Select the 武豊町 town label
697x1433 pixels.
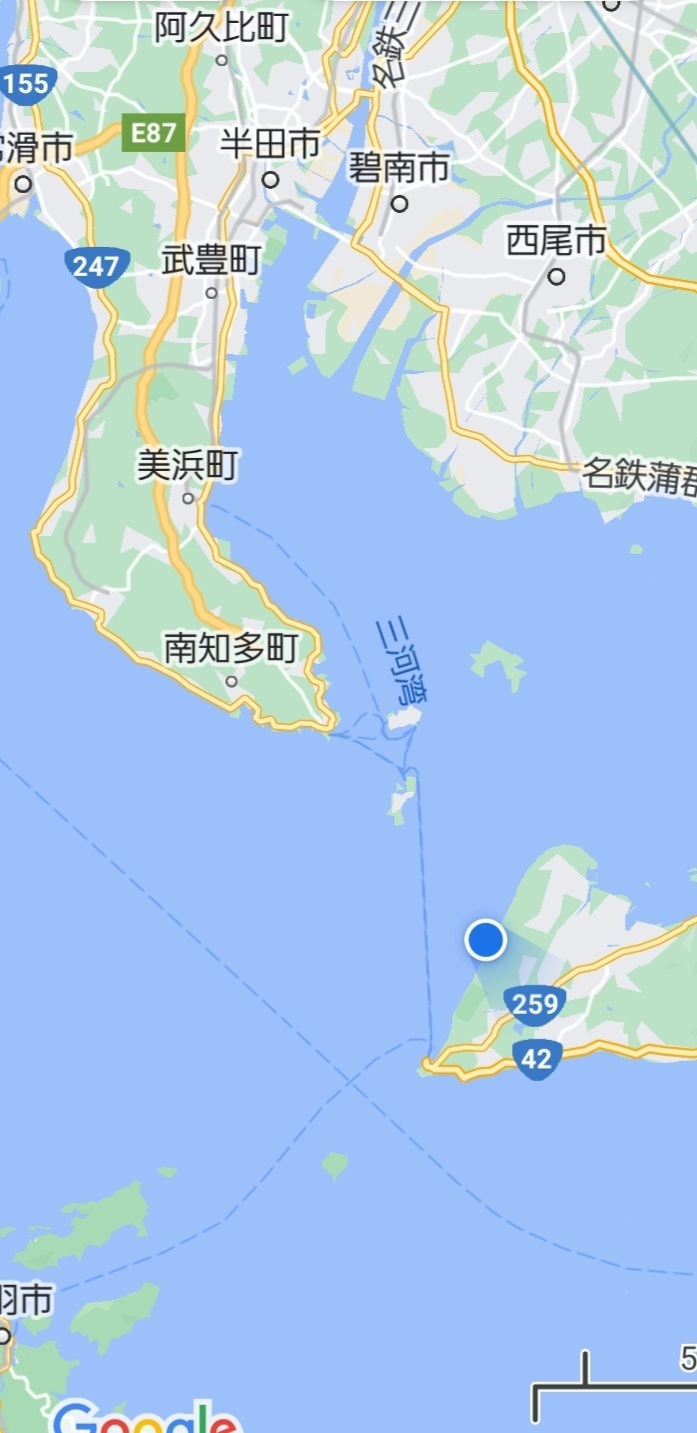tap(211, 260)
